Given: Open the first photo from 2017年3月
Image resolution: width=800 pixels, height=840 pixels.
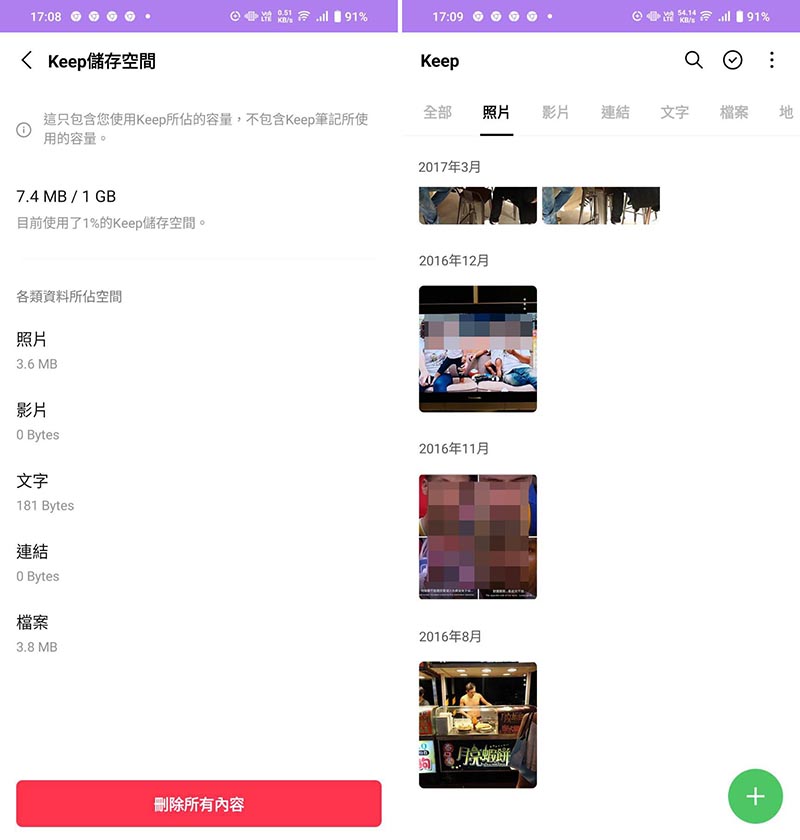Looking at the screenshot, I should [x=478, y=205].
